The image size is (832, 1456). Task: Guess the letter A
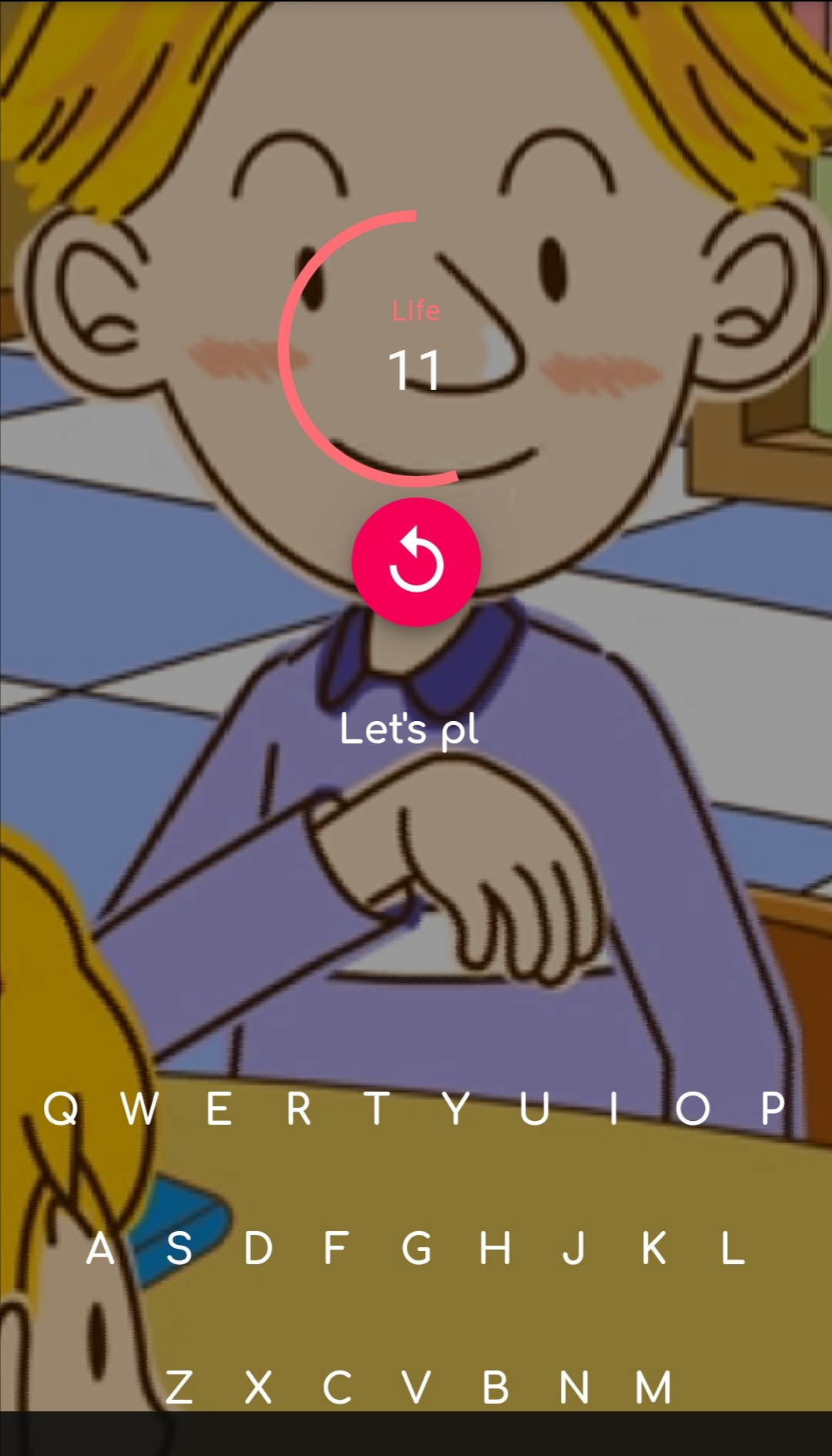coord(100,1248)
